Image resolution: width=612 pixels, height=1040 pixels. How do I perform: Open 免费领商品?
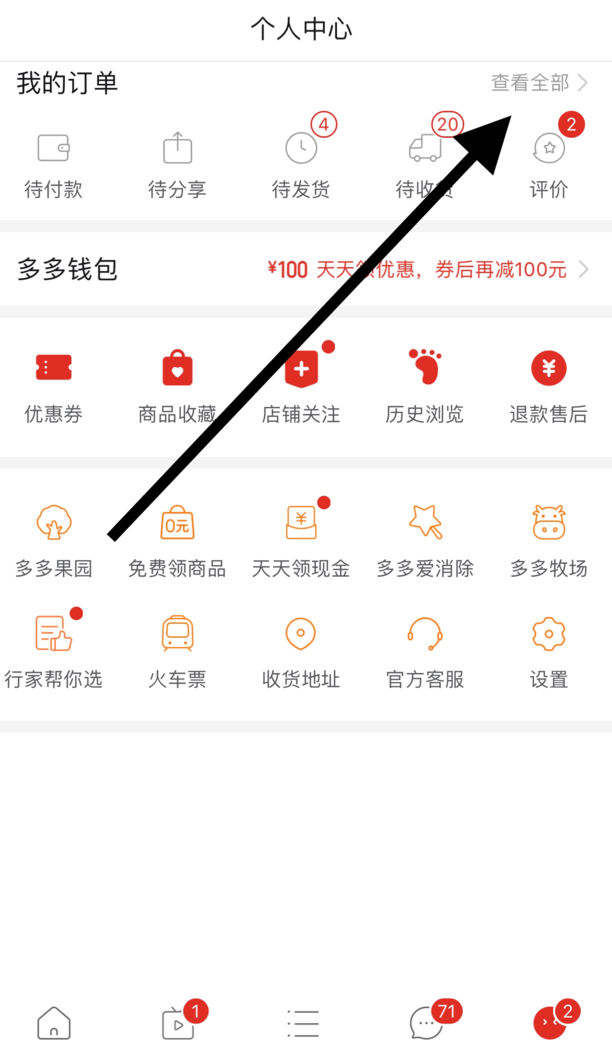[x=177, y=541]
